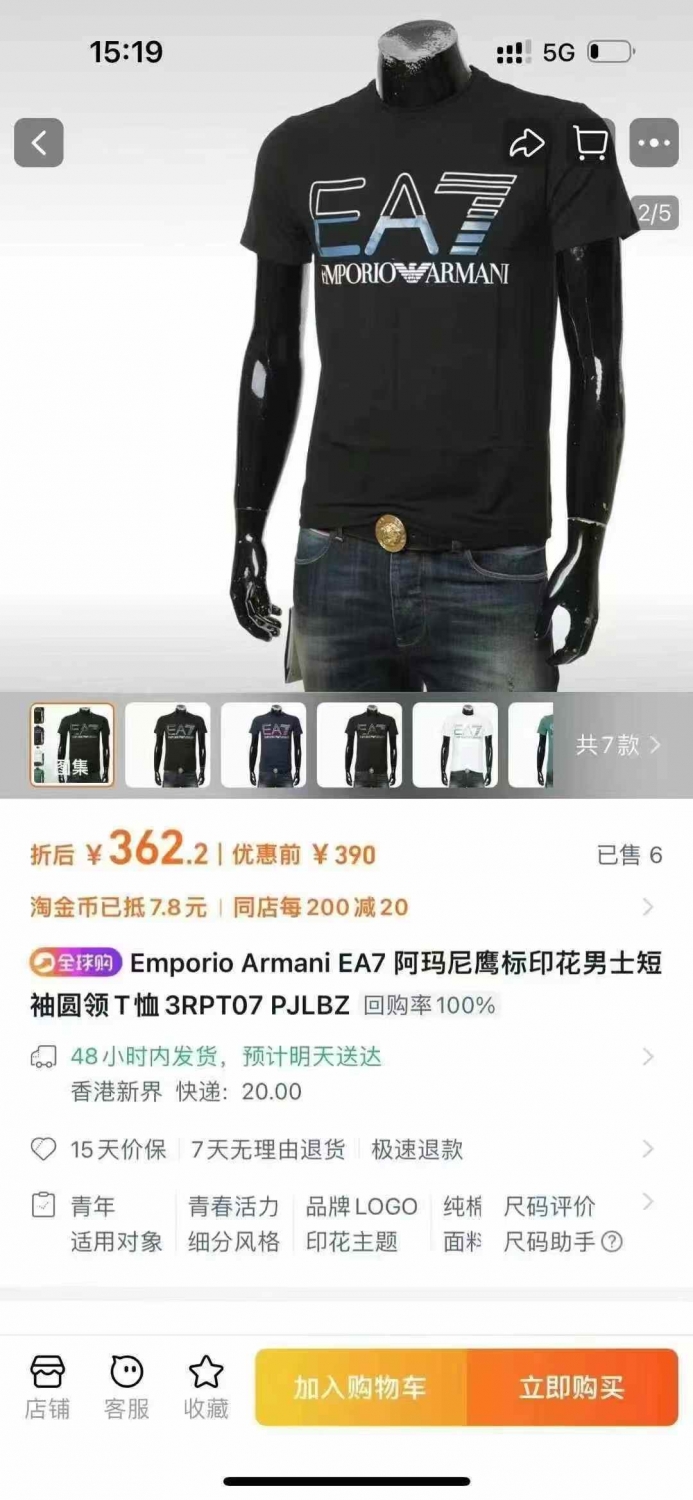The height and width of the screenshot is (1500, 693).
Task: Buy now with 立即购买
Action: click(x=572, y=1387)
